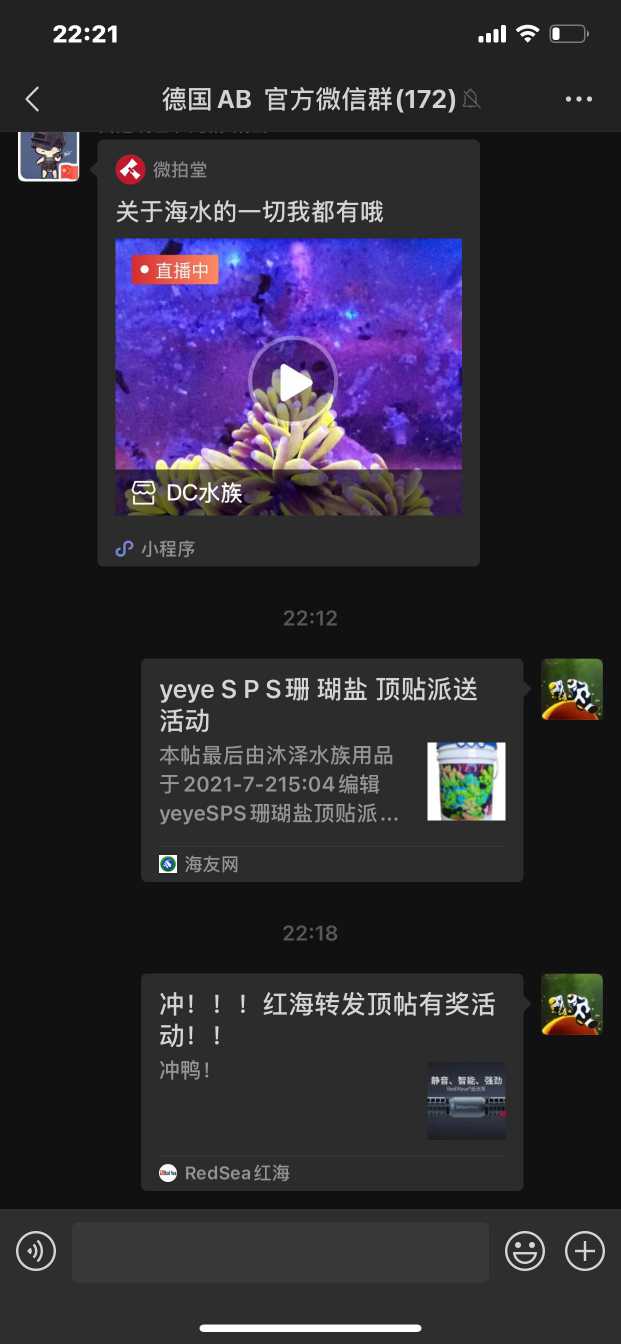Open the 红海转发顶帖有奖活动 shared link card
This screenshot has width=621, height=1344.
pos(331,1081)
